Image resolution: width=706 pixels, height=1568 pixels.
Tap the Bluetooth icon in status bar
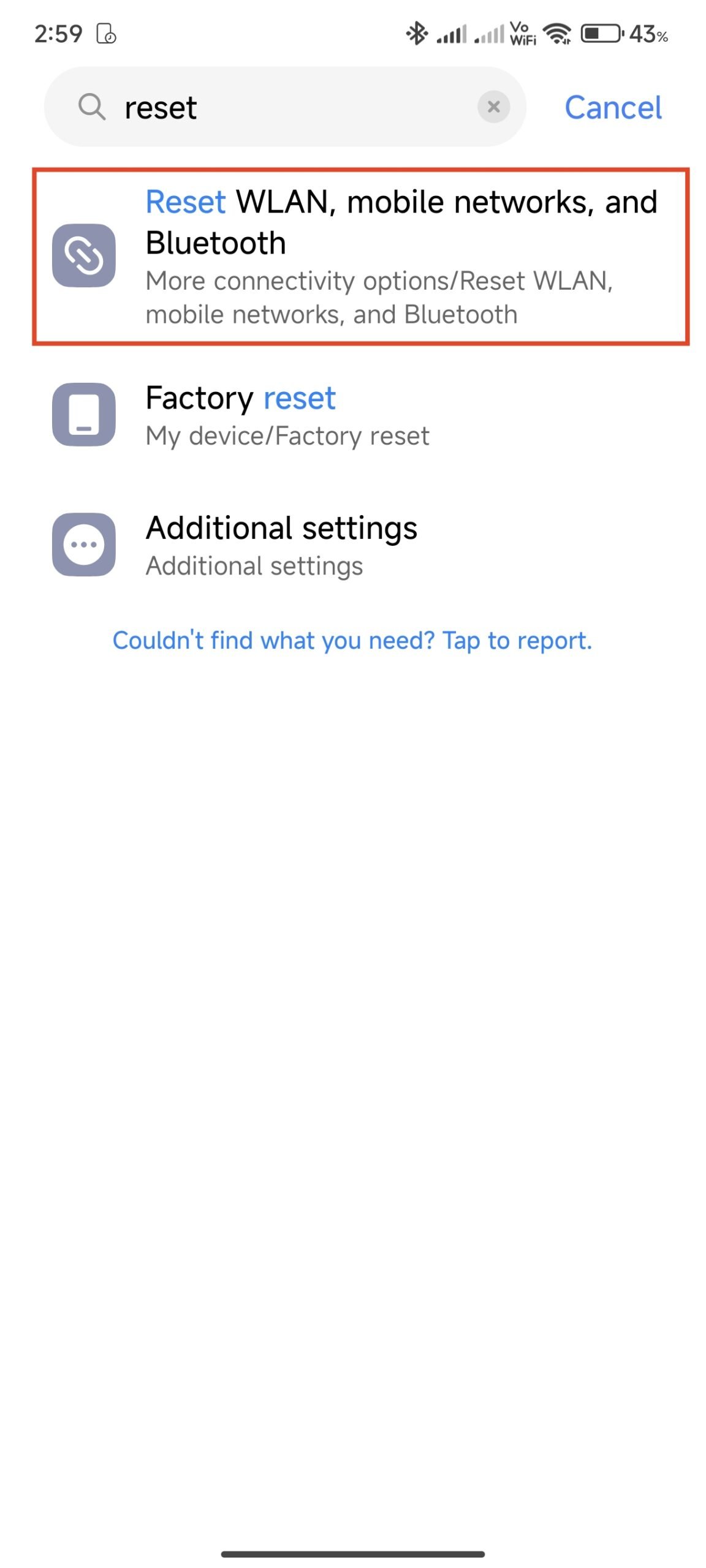point(416,35)
